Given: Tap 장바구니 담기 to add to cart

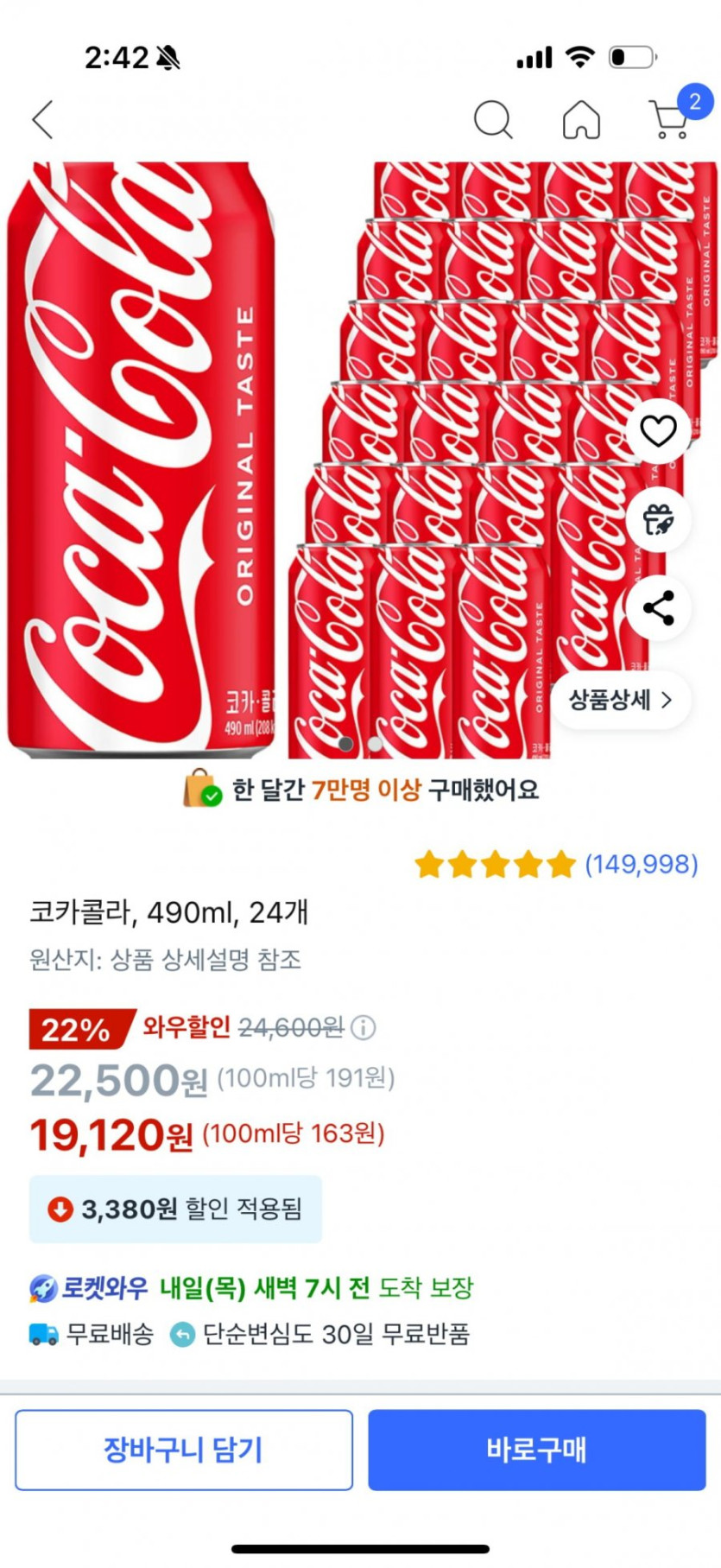Looking at the screenshot, I should pyautogui.click(x=184, y=1450).
